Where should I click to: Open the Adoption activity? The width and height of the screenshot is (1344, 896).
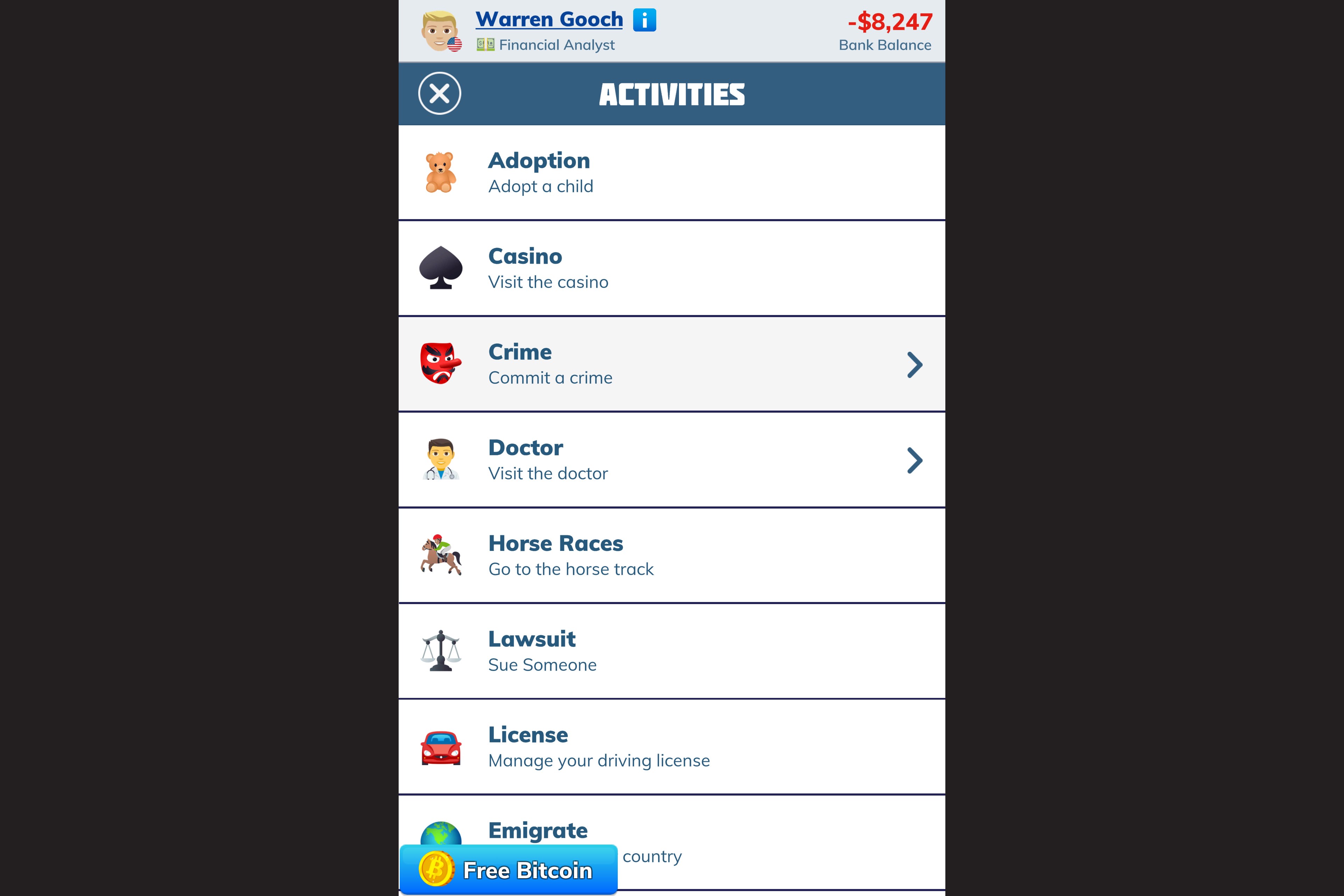click(671, 173)
